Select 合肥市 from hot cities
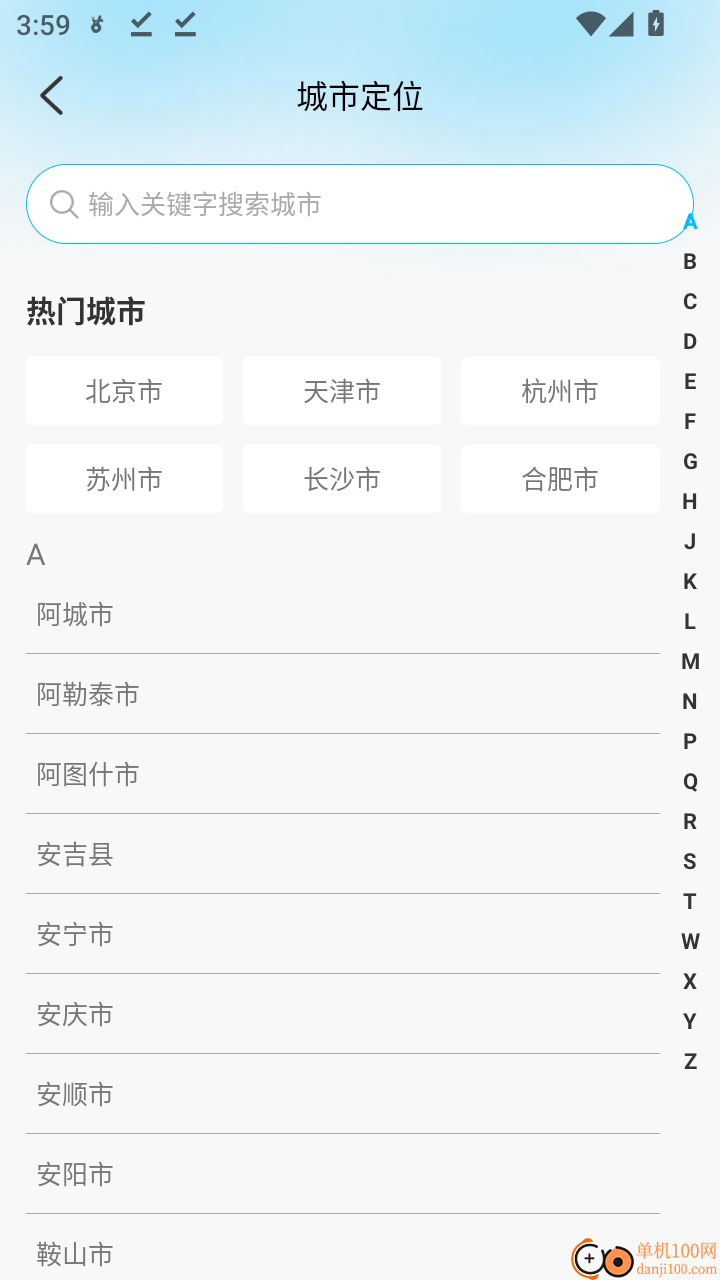 [560, 479]
